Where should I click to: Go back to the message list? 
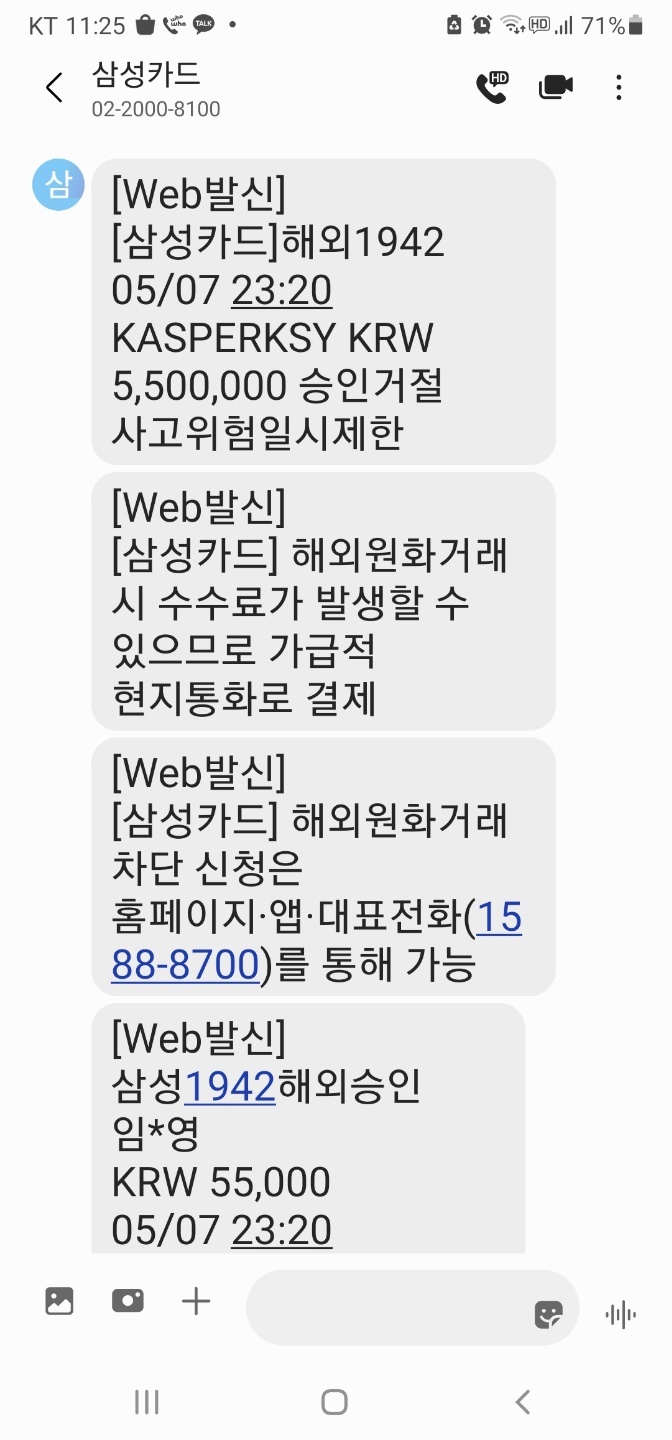(54, 88)
